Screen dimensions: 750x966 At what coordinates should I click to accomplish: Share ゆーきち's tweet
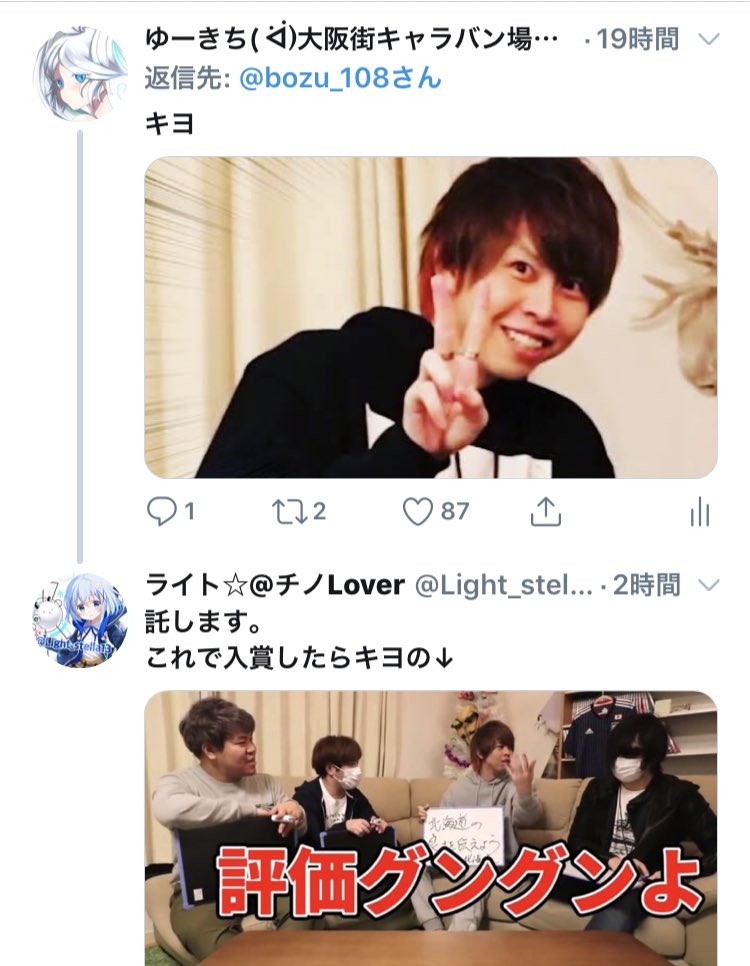click(x=544, y=512)
